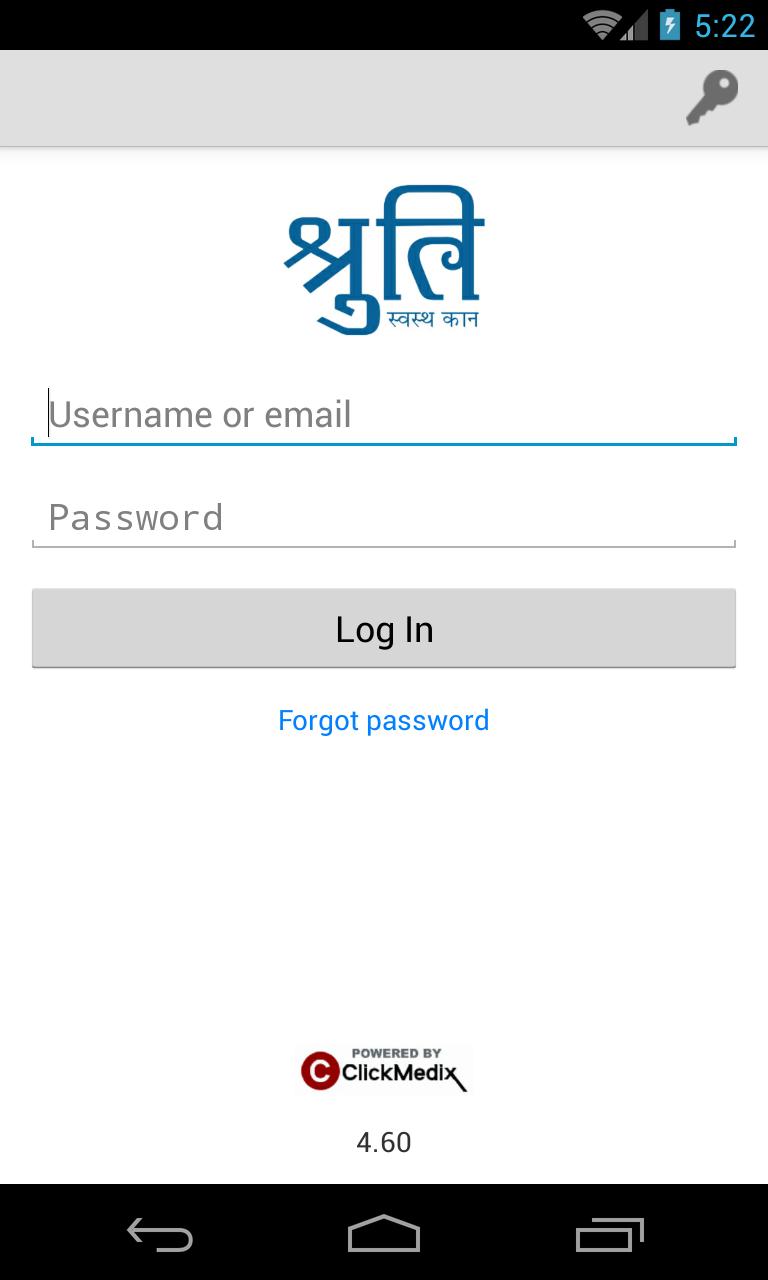
Task: Return to the home screen
Action: click(x=384, y=1234)
